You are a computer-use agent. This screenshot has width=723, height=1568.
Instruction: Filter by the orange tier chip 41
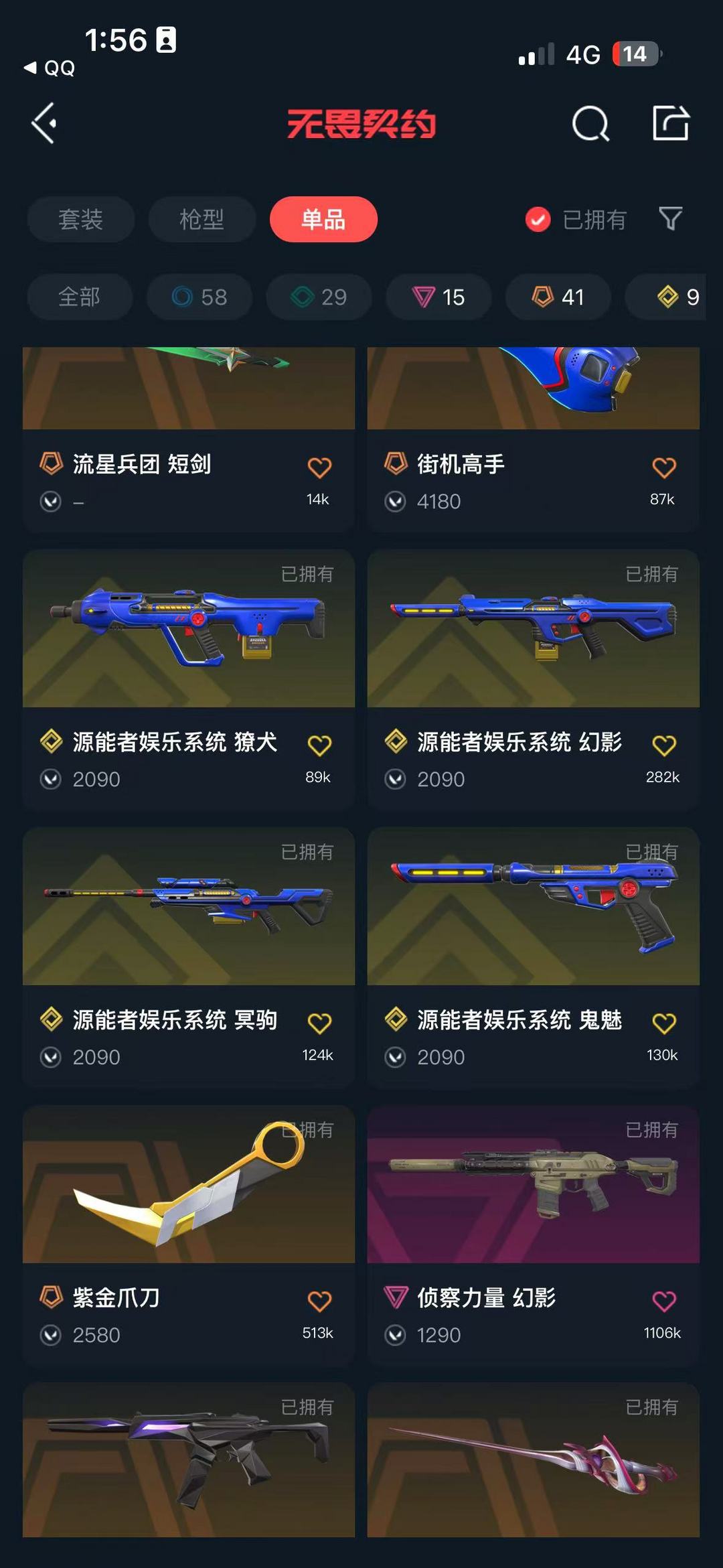tap(558, 297)
